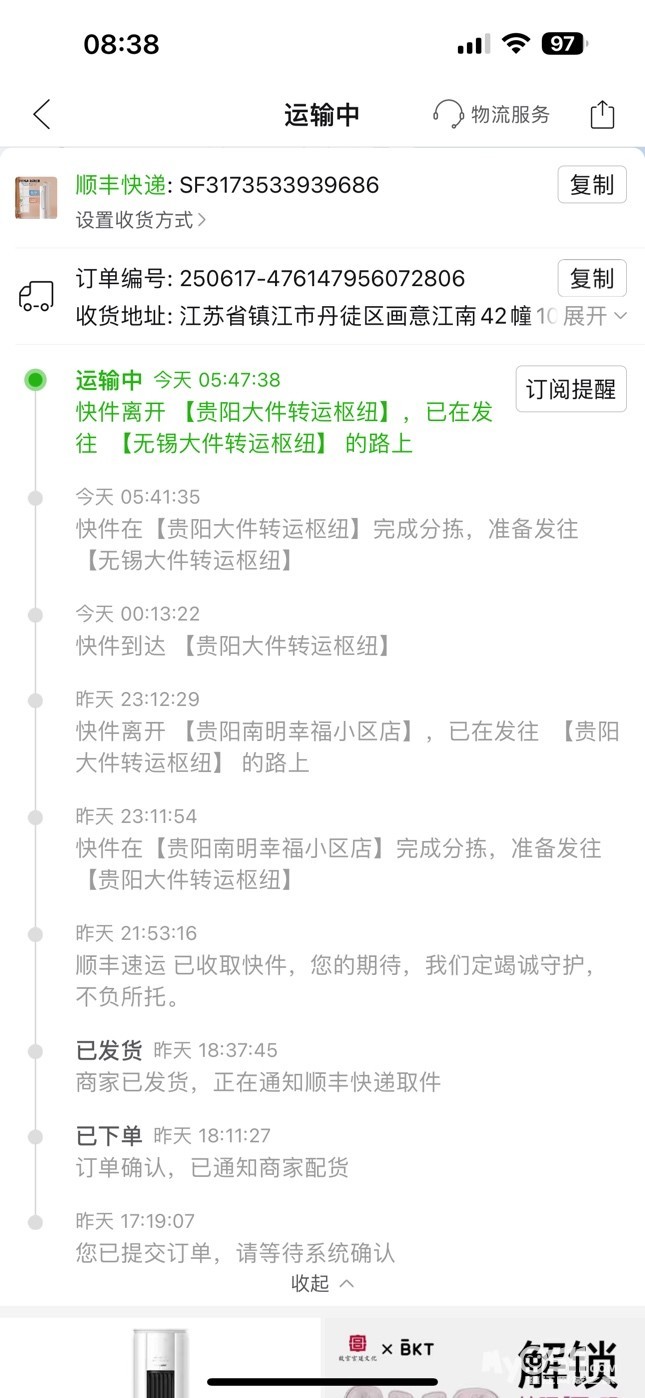Open the product thumbnail beside 顺丰快递
This screenshot has height=1398, width=645.
click(36, 197)
